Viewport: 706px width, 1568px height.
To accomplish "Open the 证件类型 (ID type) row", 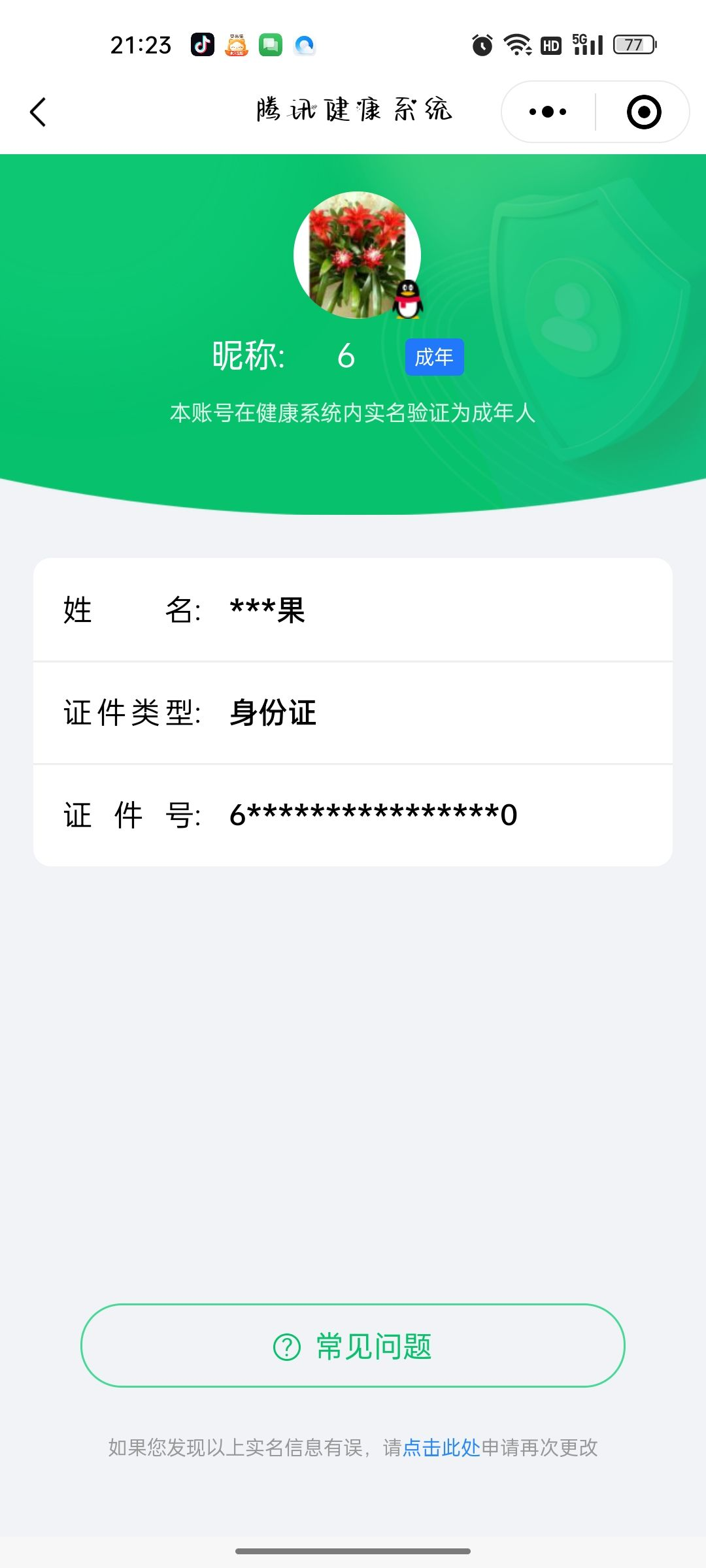I will pos(353,713).
